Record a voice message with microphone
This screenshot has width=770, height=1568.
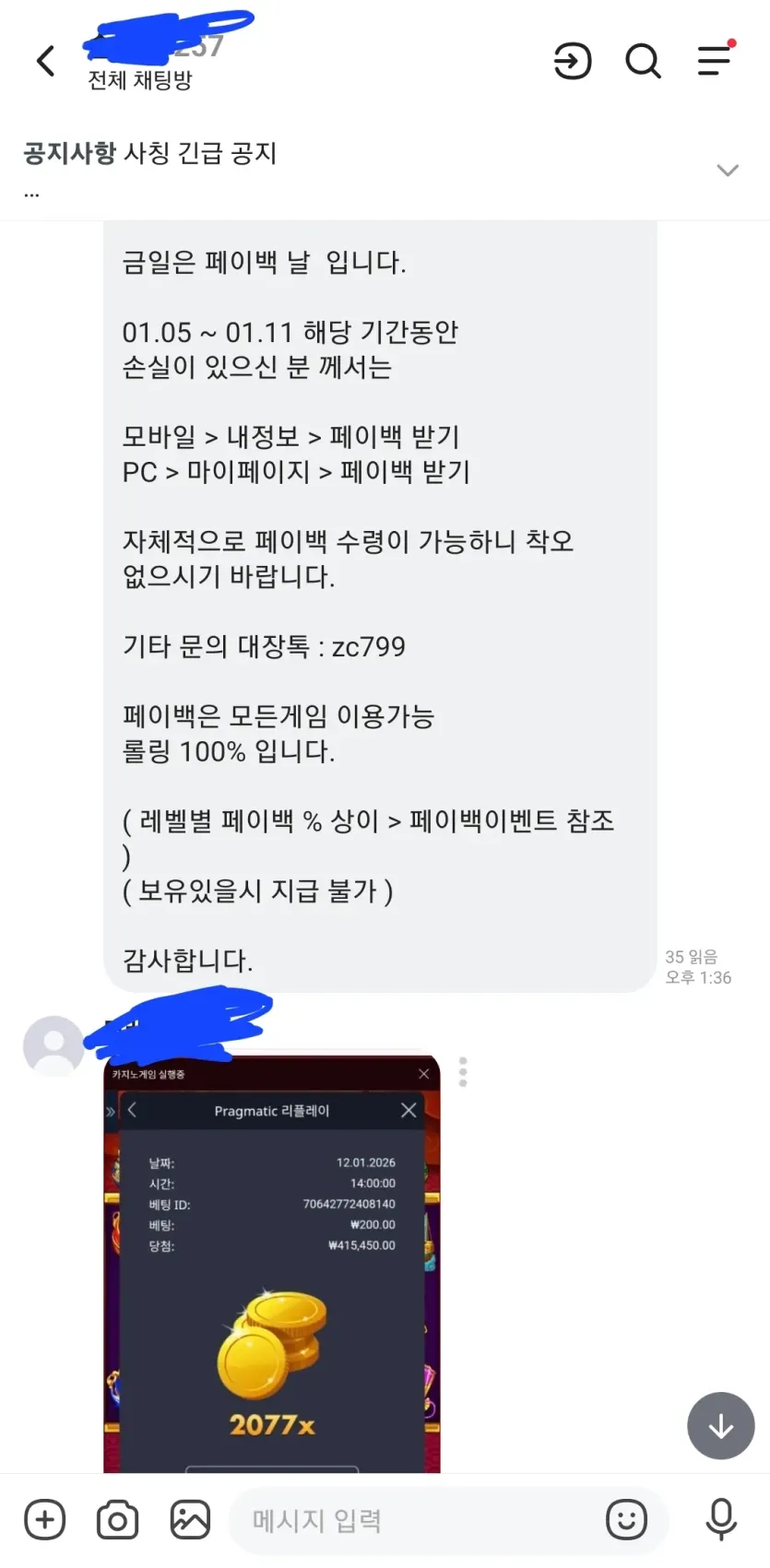click(721, 1519)
